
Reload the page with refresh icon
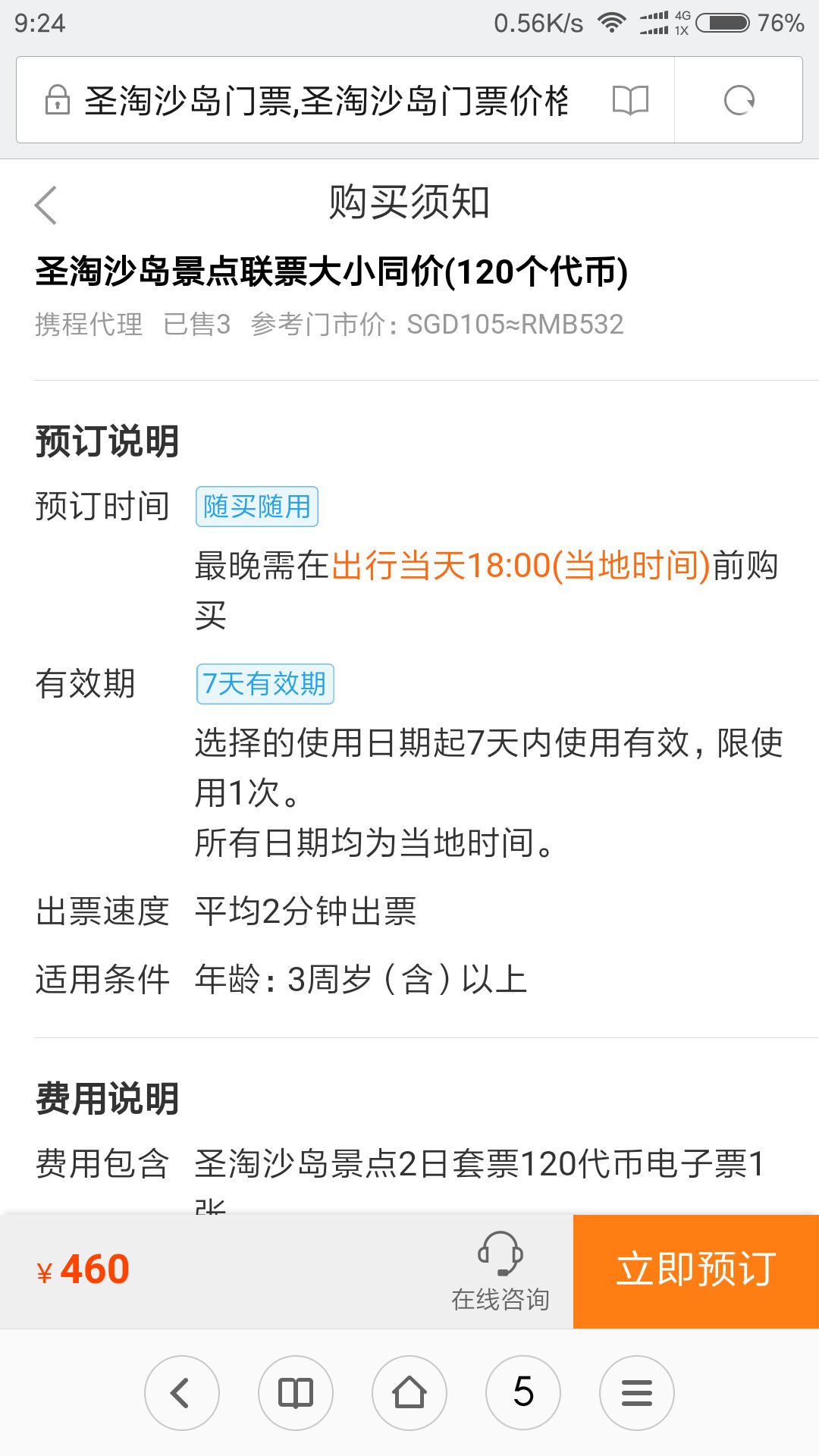pos(739,100)
